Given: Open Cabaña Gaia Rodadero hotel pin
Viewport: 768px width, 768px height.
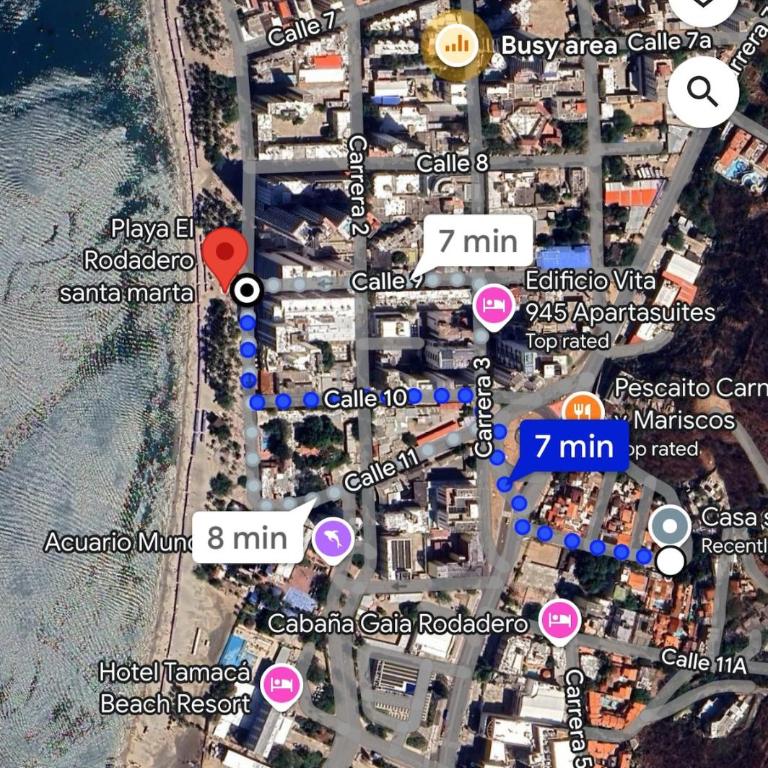Looking at the screenshot, I should point(560,621).
